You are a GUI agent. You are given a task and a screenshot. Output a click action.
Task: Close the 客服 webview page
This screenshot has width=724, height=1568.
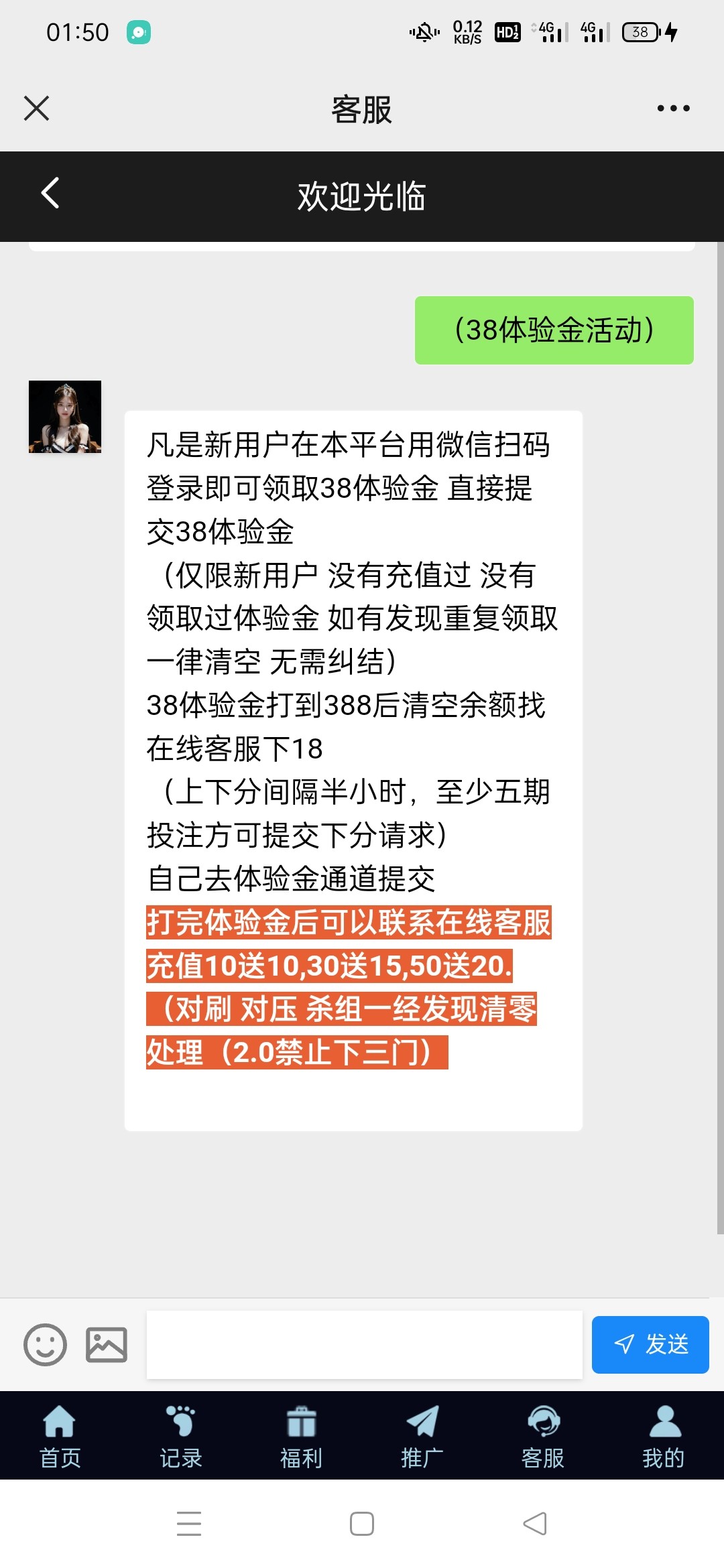37,108
